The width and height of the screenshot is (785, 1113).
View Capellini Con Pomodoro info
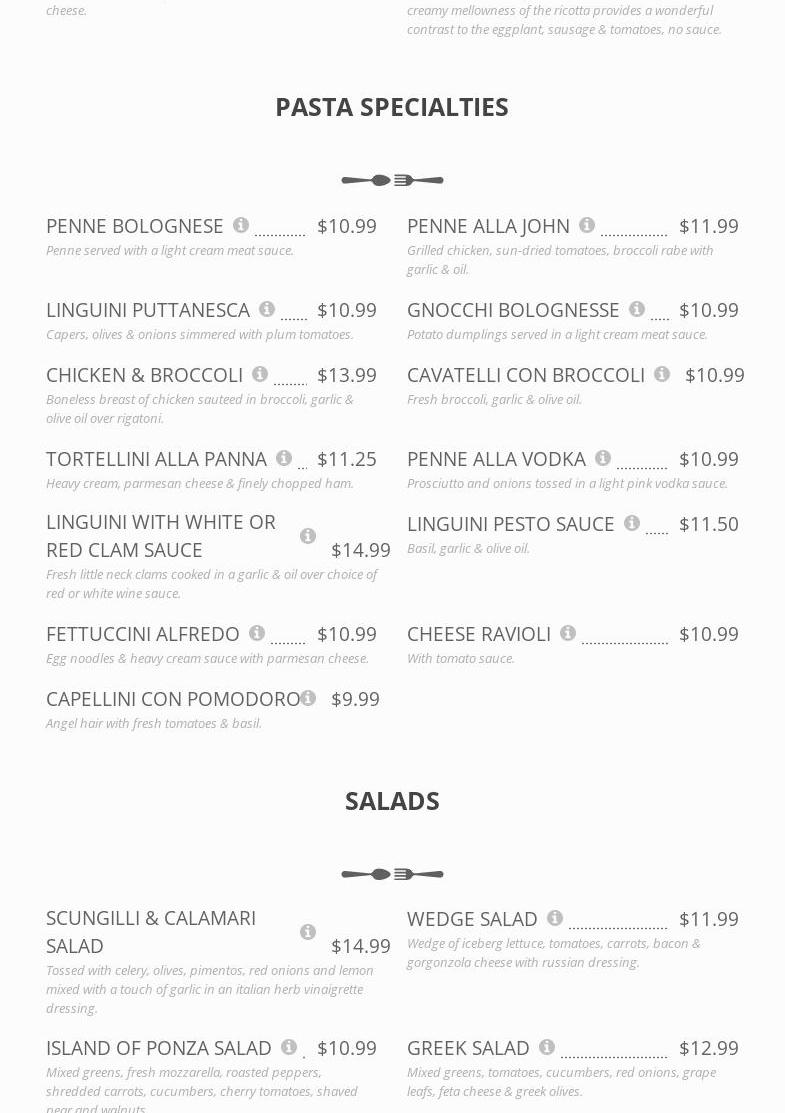pos(308,698)
